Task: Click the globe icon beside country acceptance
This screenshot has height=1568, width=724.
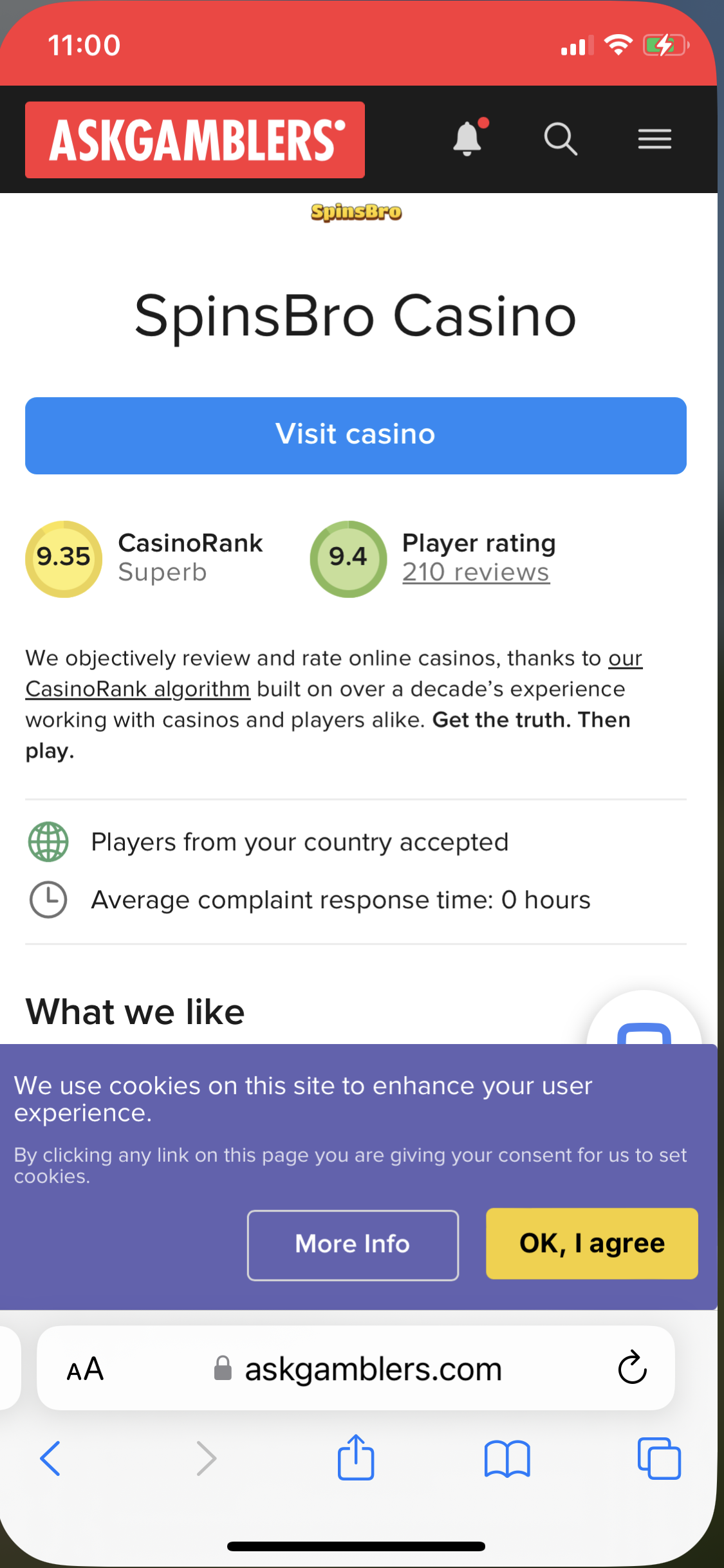Action: (x=47, y=841)
